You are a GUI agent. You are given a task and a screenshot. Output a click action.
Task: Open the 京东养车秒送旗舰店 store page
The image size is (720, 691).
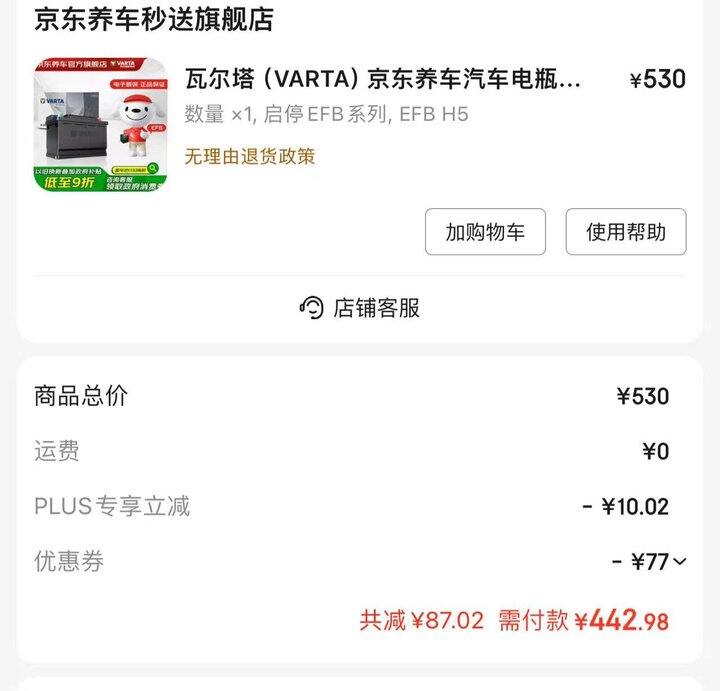pyautogui.click(x=153, y=19)
